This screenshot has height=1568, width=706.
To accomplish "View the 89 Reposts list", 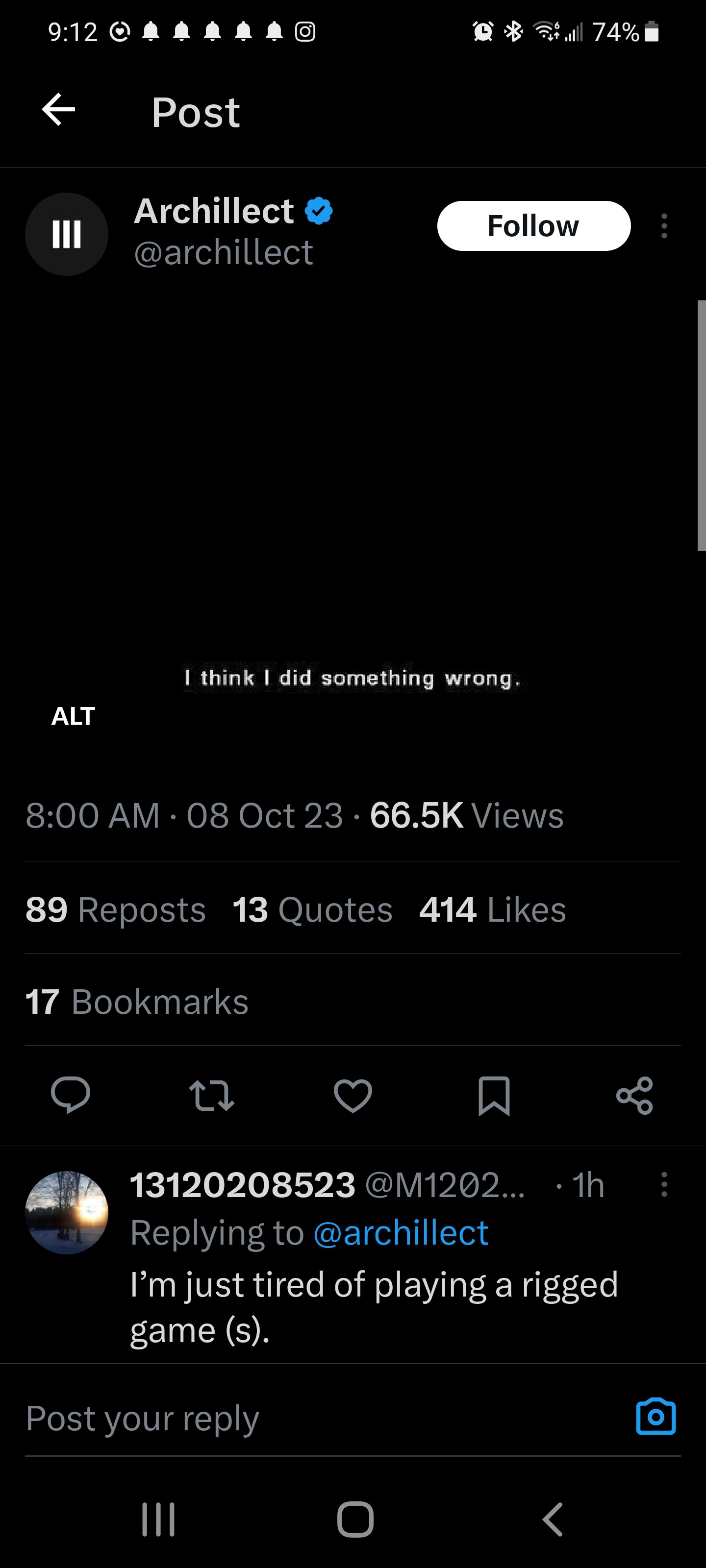I will pos(116,909).
